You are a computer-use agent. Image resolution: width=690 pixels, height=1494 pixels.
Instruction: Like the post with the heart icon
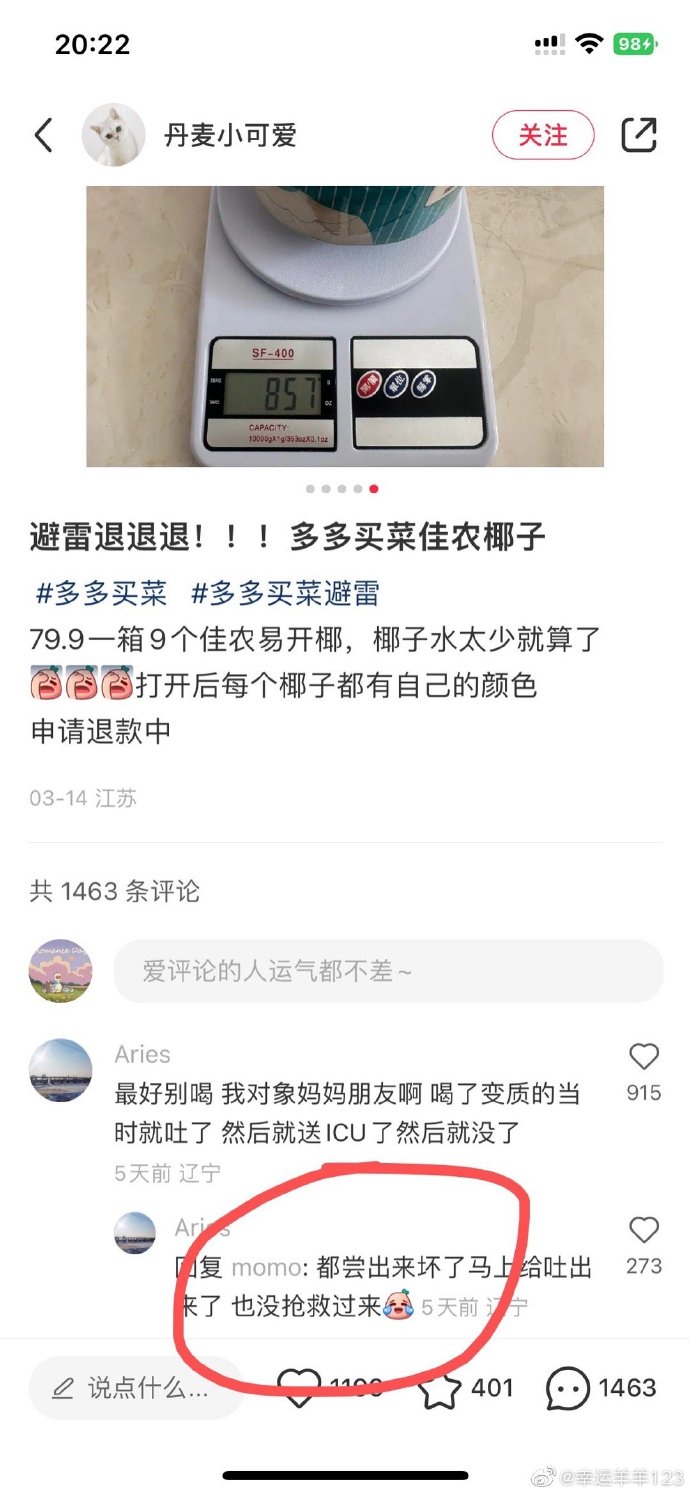[299, 1388]
